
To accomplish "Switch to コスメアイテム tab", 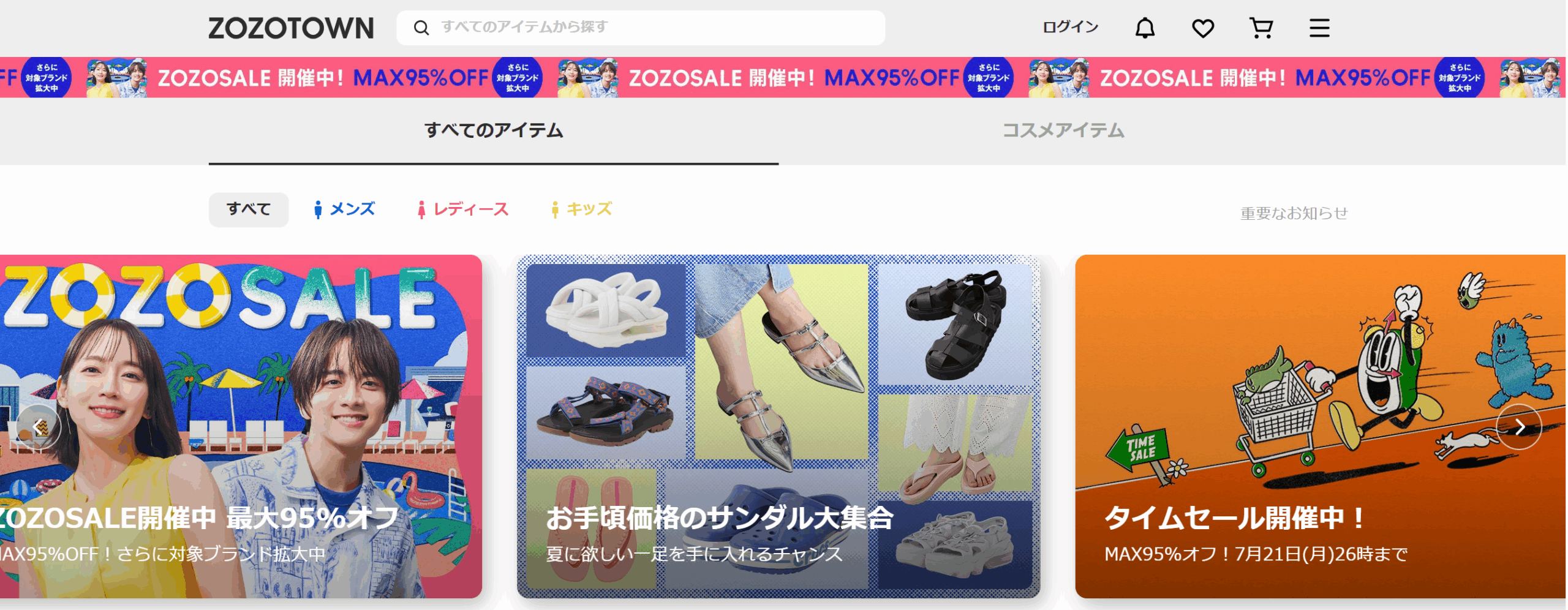I will click(1063, 130).
